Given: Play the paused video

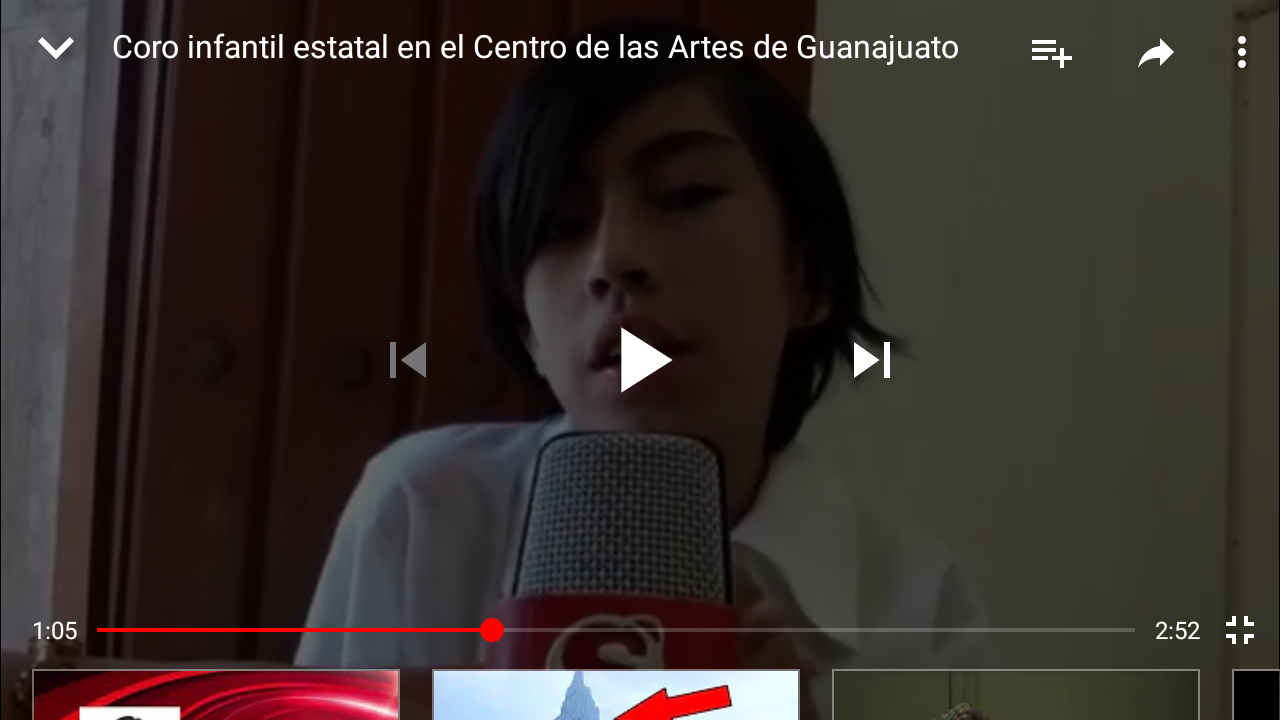Looking at the screenshot, I should click(x=645, y=360).
